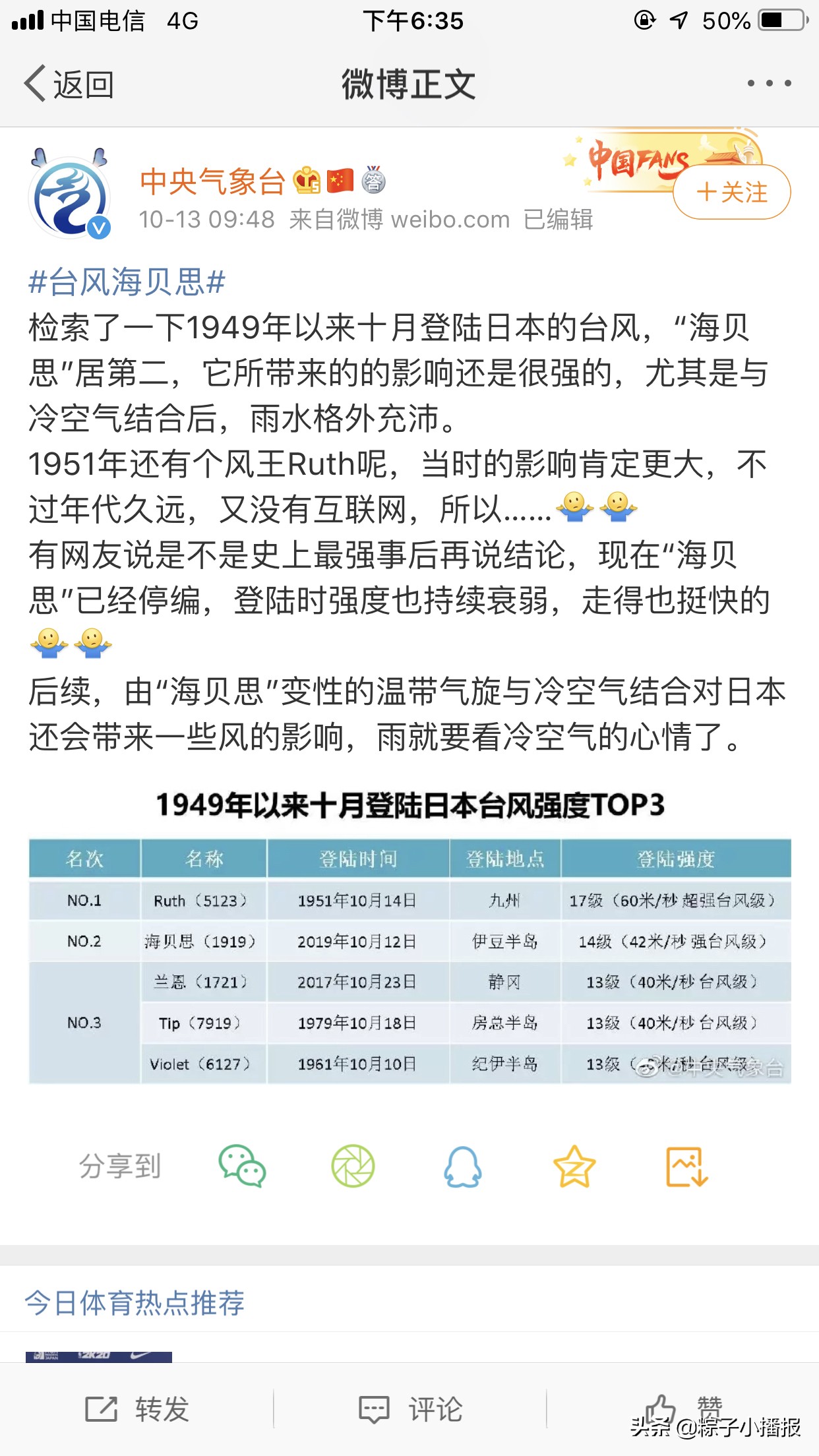
Task: Open the three-dot more options menu
Action: [769, 84]
